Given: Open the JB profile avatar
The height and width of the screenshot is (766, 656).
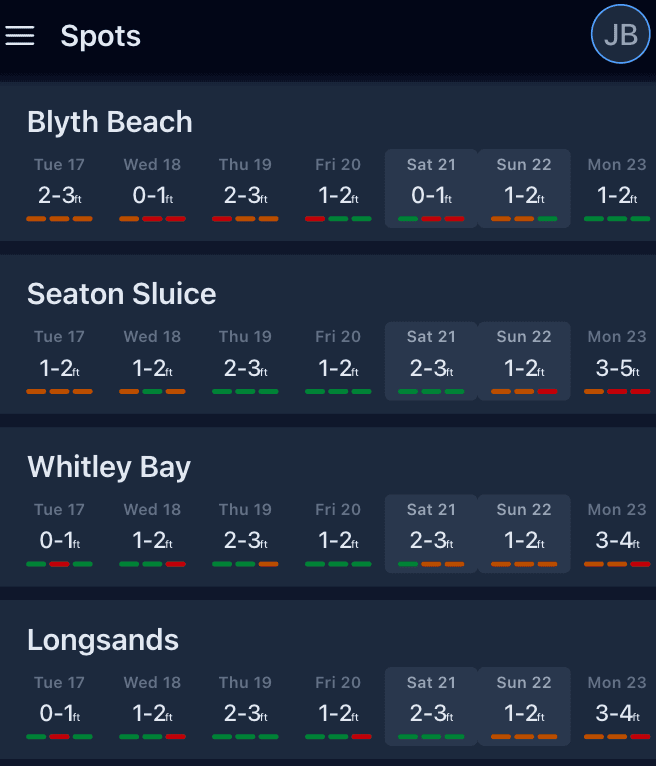Looking at the screenshot, I should pos(620,35).
